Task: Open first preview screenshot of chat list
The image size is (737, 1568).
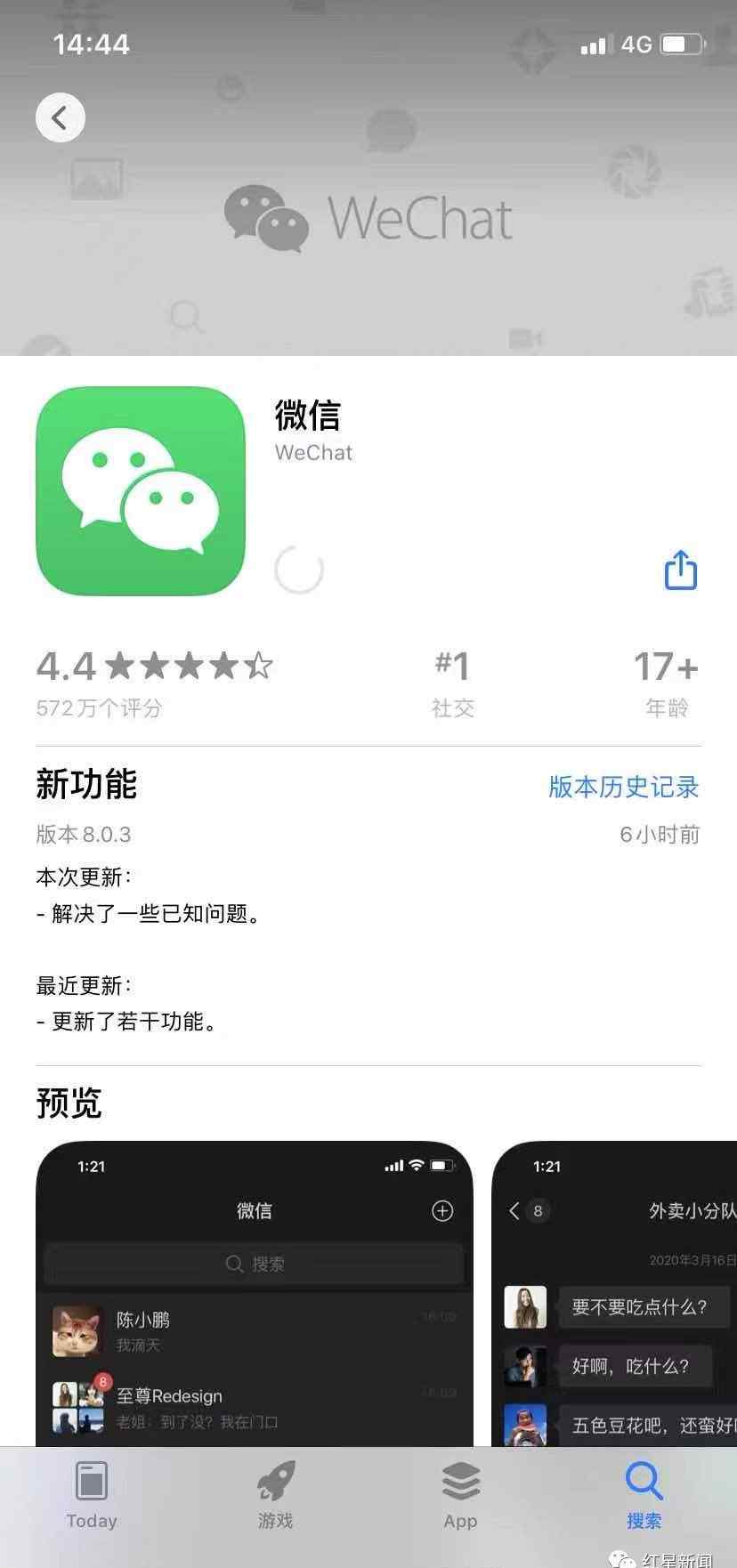Action: click(x=254, y=1290)
